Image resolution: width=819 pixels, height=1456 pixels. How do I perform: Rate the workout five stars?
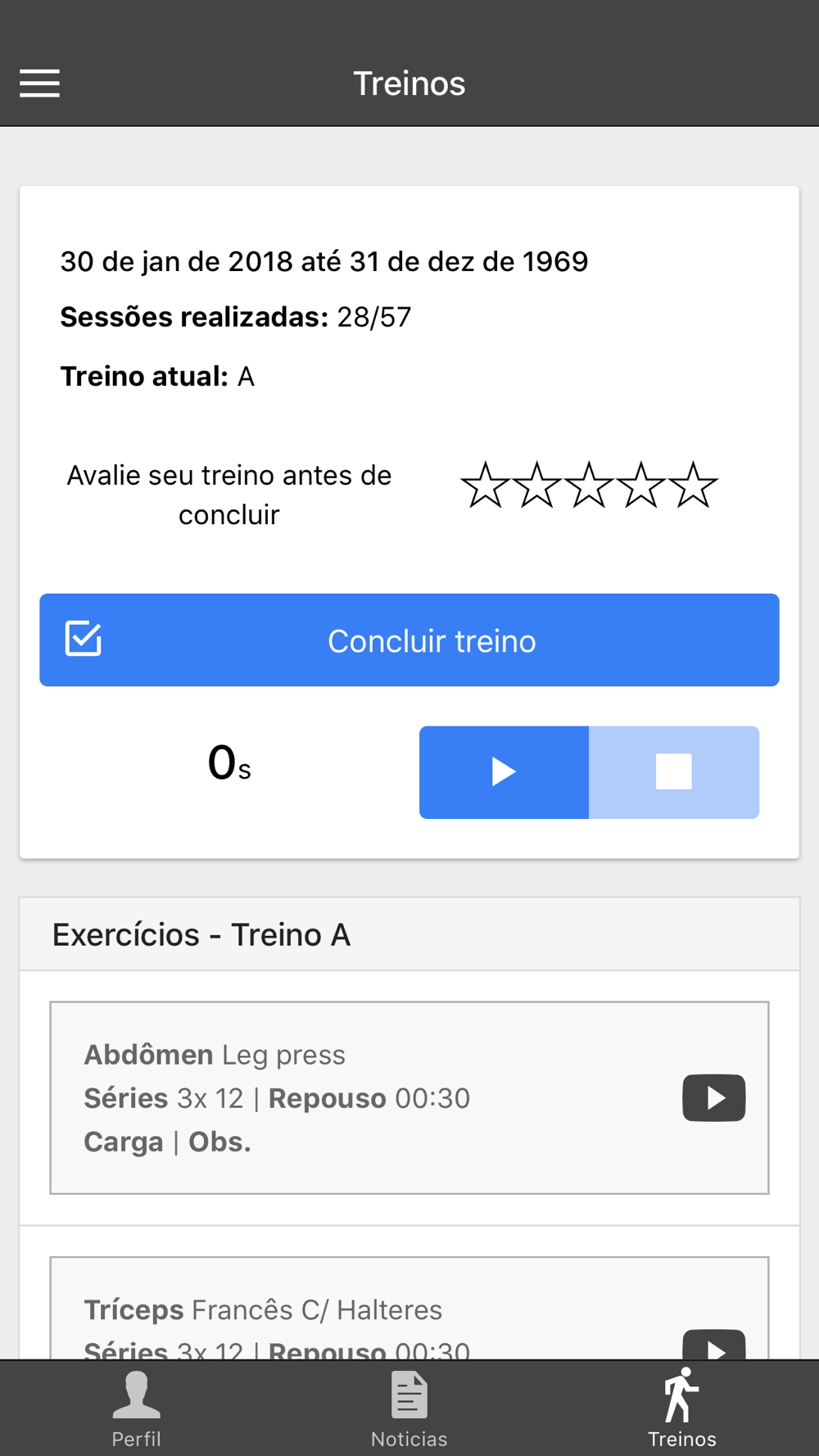tap(694, 485)
